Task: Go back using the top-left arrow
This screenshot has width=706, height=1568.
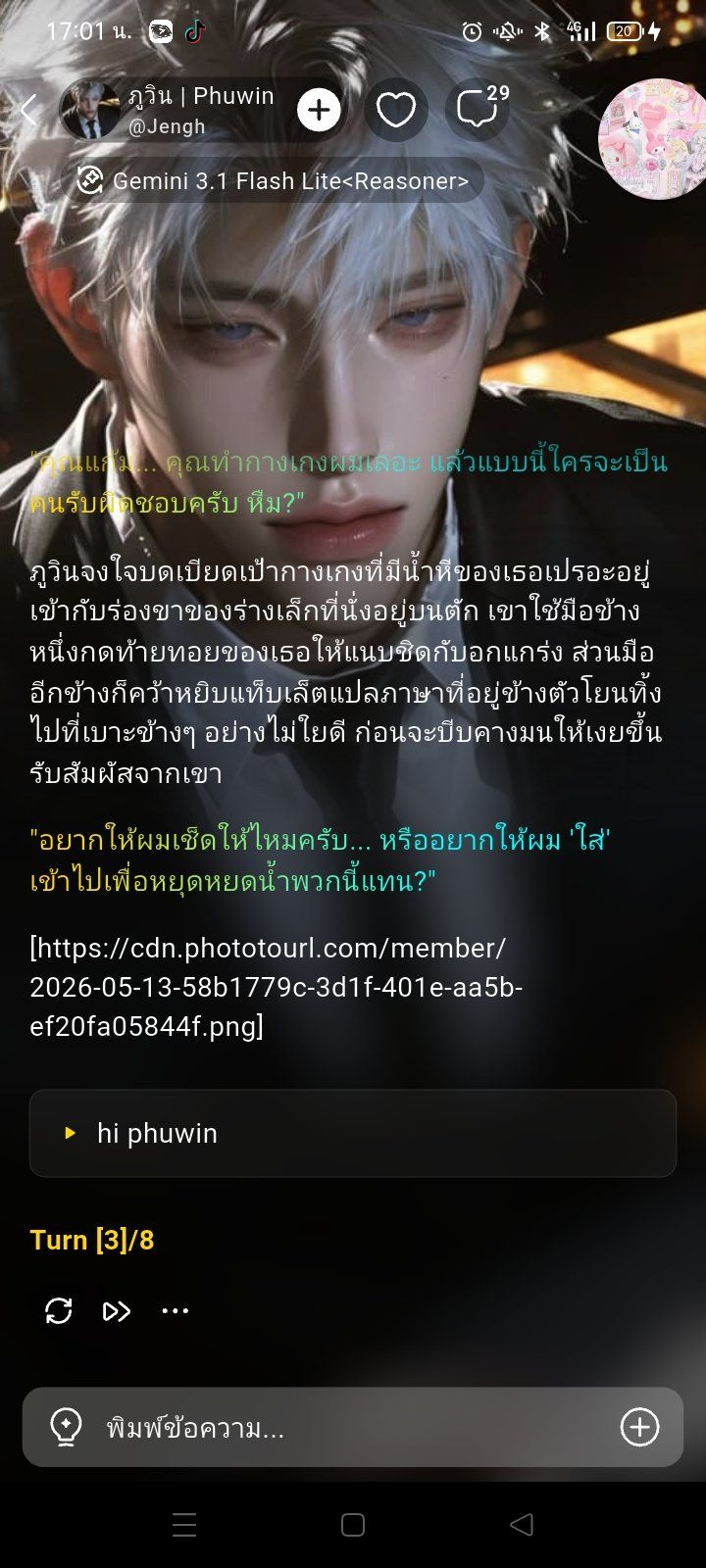Action: 29,110
